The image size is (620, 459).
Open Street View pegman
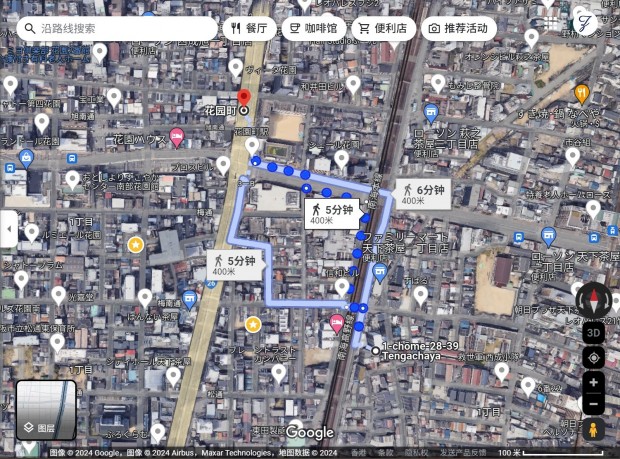(x=593, y=430)
